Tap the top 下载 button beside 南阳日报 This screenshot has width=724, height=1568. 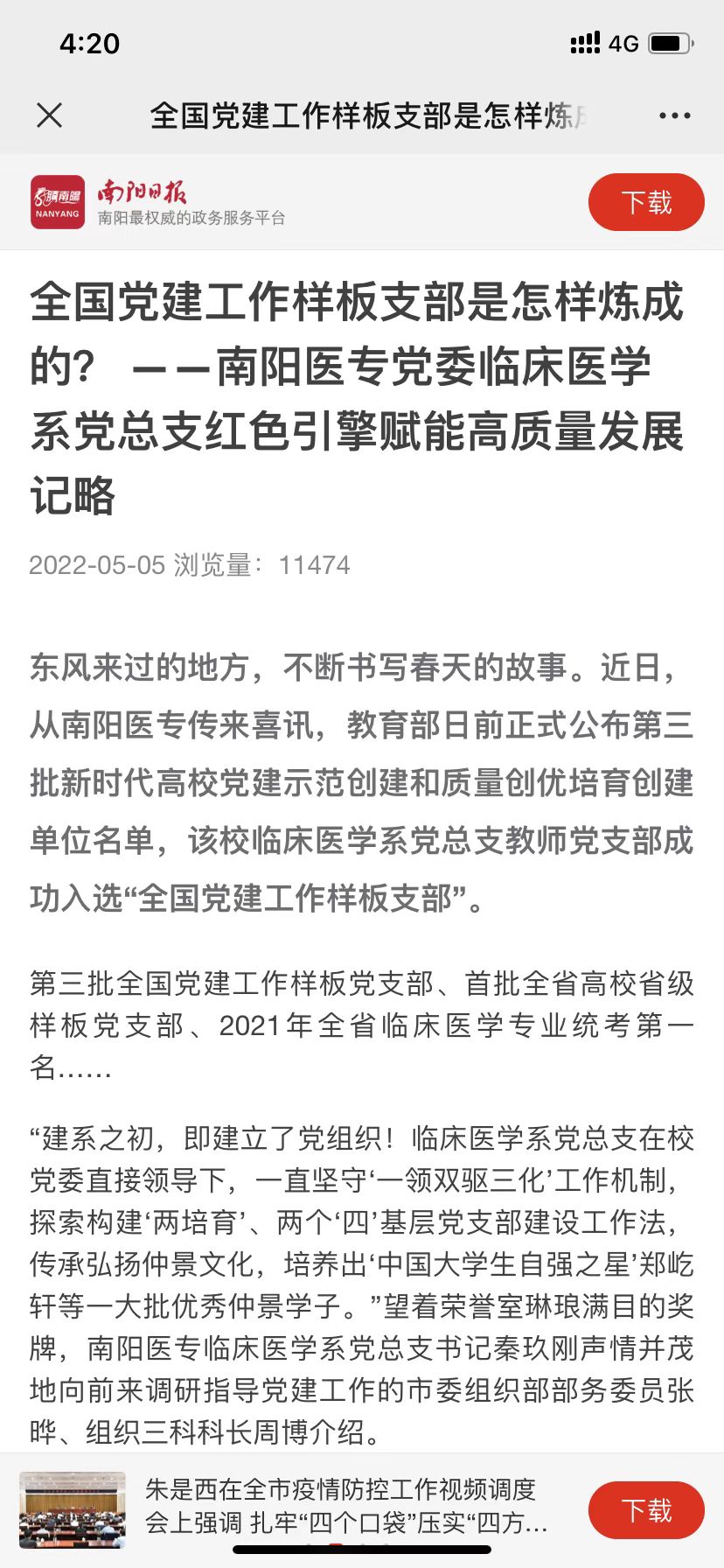646,202
